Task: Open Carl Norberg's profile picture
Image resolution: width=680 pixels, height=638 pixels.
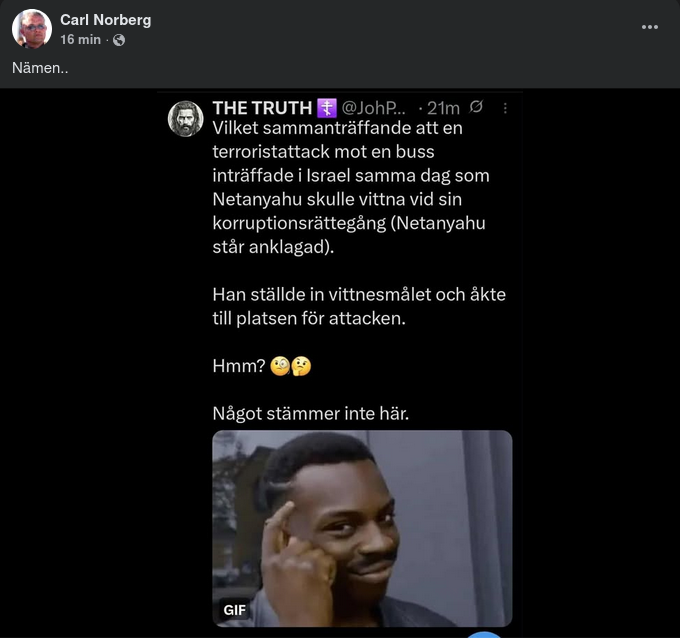Action: (x=31, y=29)
